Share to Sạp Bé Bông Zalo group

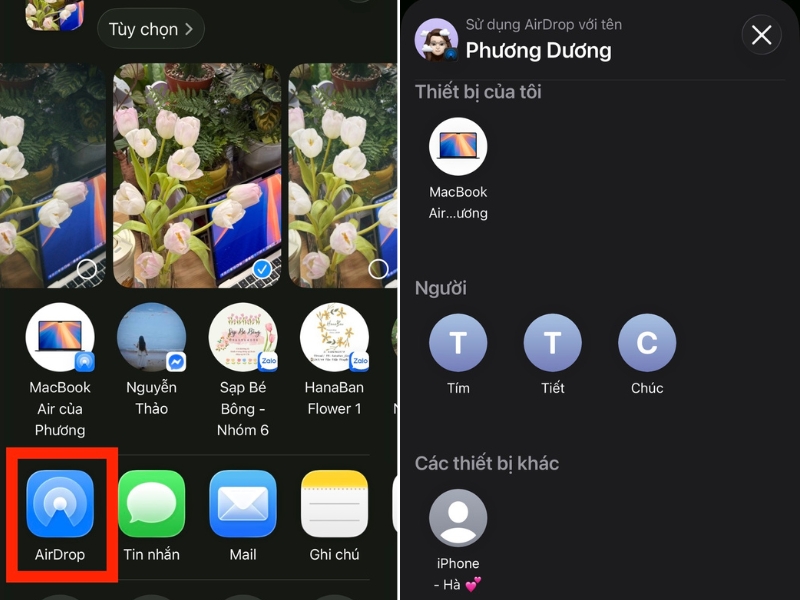tap(243, 338)
